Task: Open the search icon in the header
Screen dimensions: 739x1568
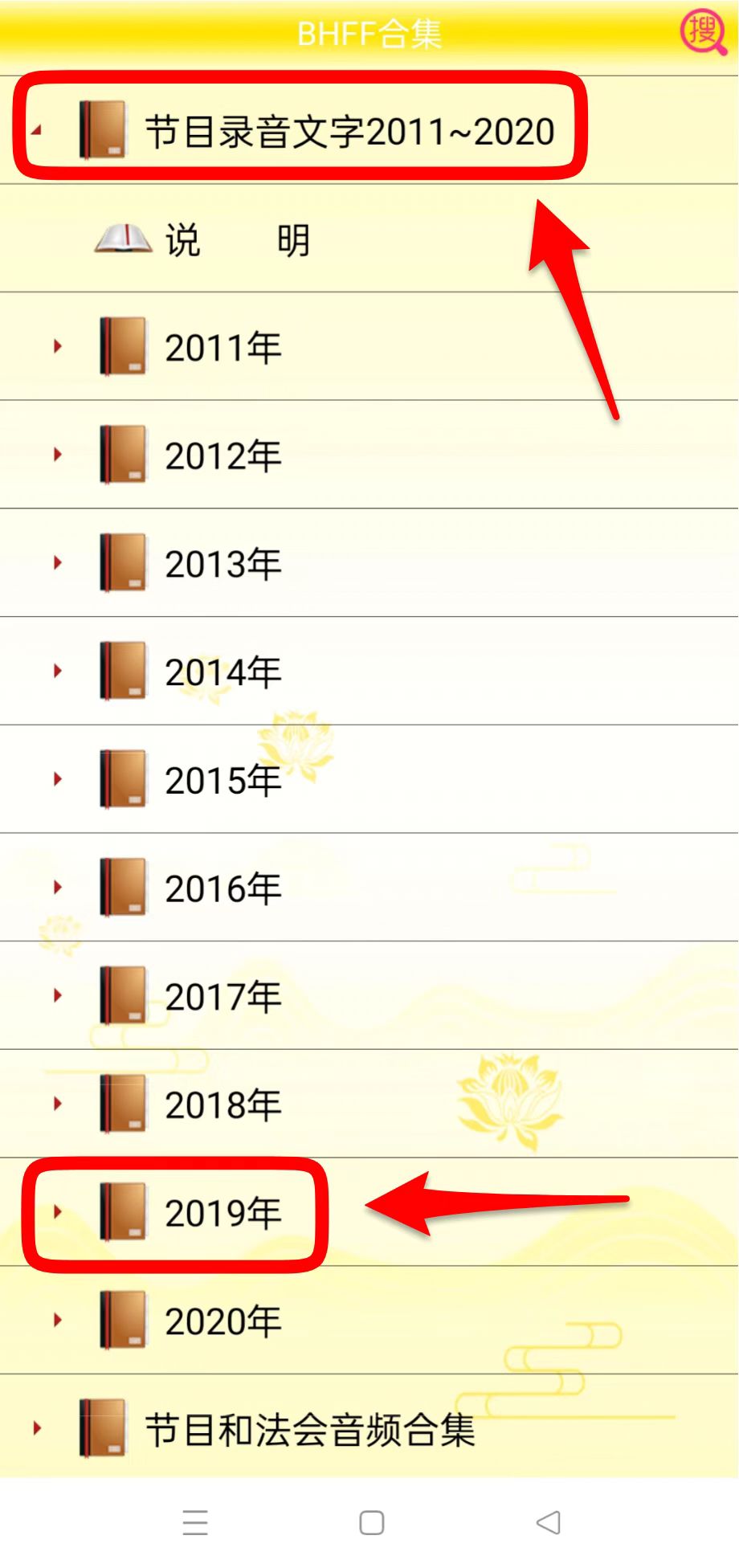Action: (704, 33)
